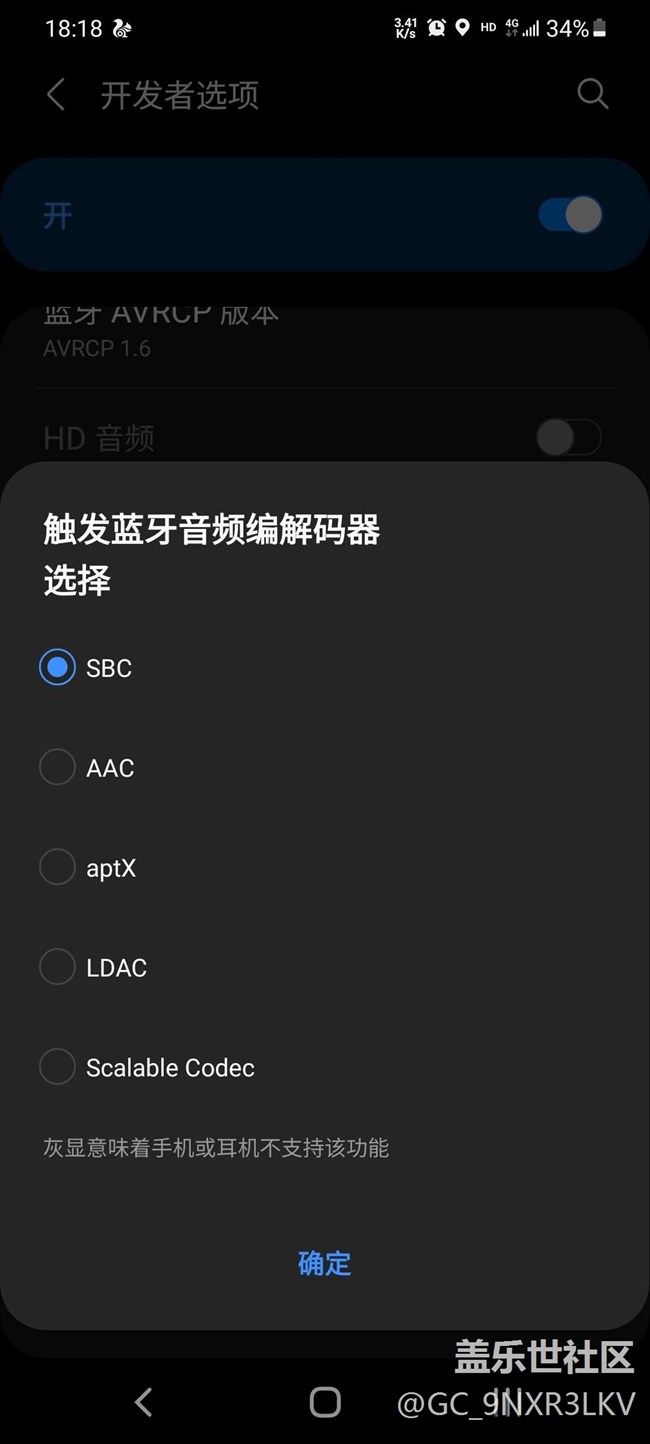Confirm with the 确定 button
The height and width of the screenshot is (1444, 650).
point(325,1263)
